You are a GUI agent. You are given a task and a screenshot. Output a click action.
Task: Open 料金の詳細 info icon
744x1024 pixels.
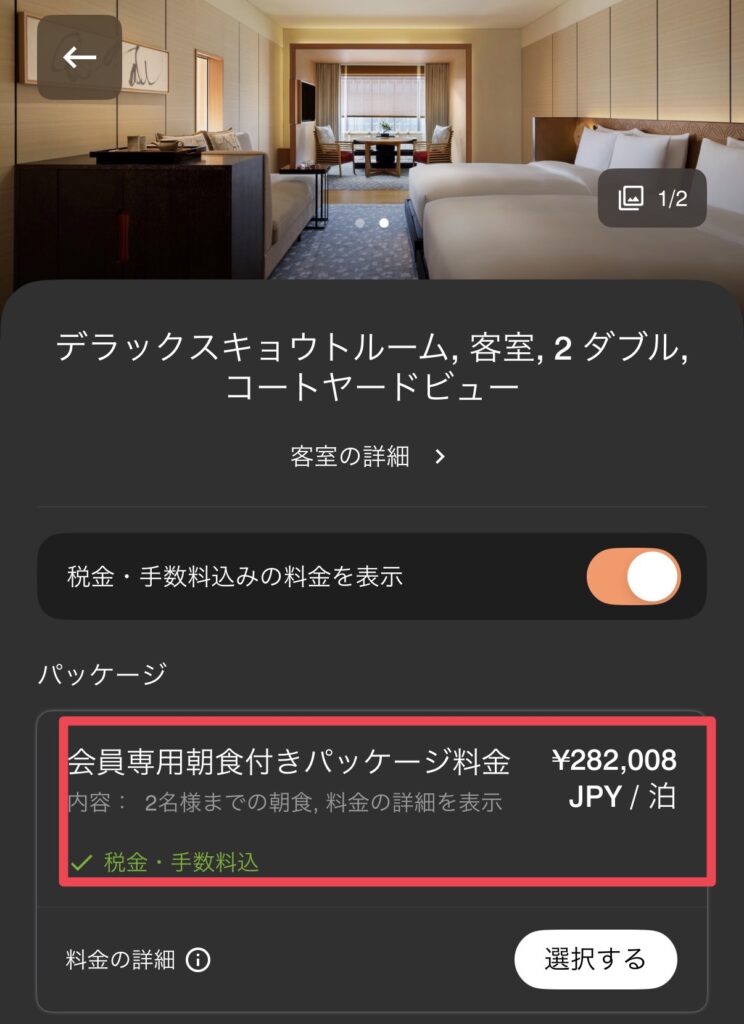click(199, 960)
